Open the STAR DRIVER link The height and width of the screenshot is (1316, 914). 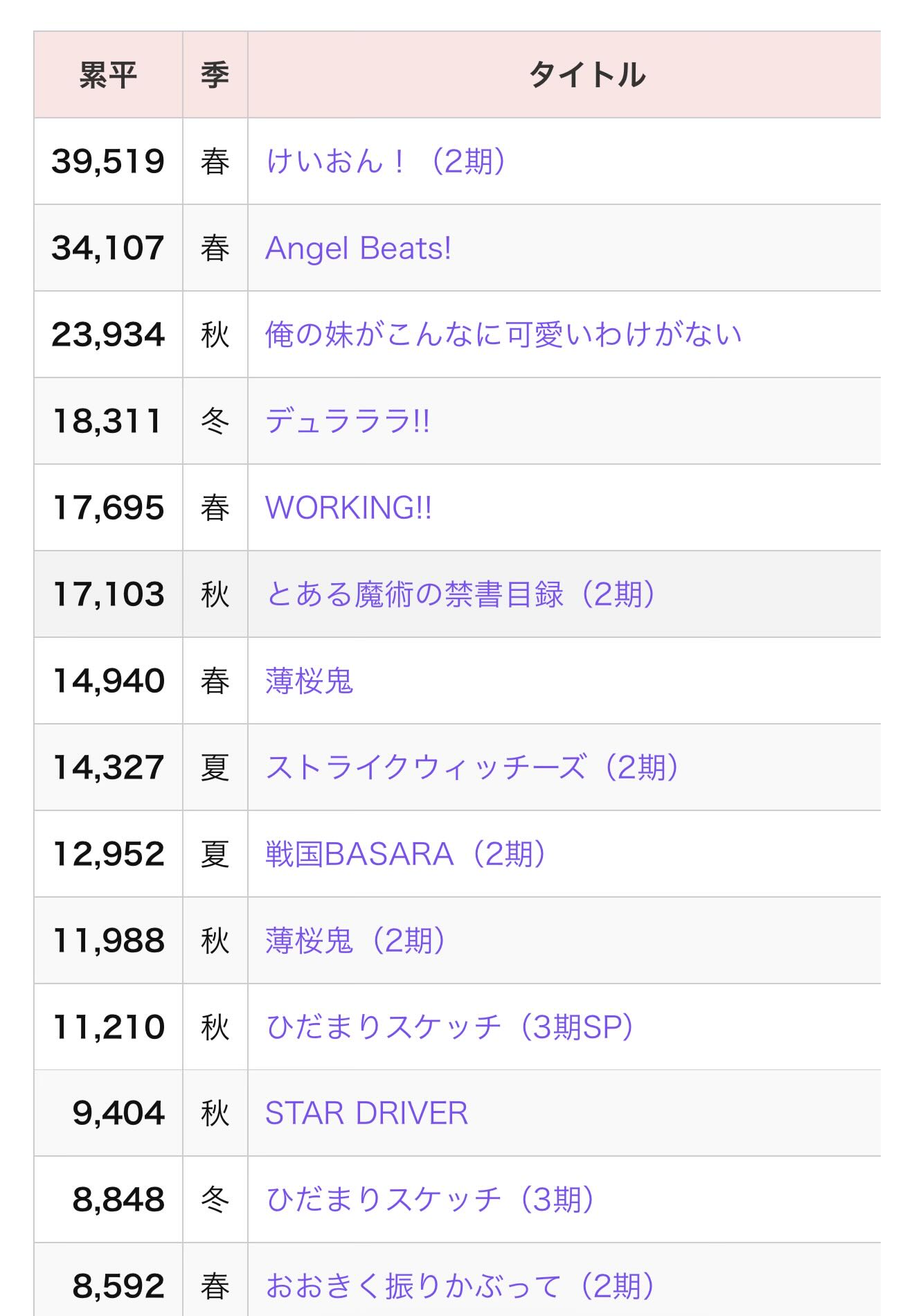point(367,1114)
